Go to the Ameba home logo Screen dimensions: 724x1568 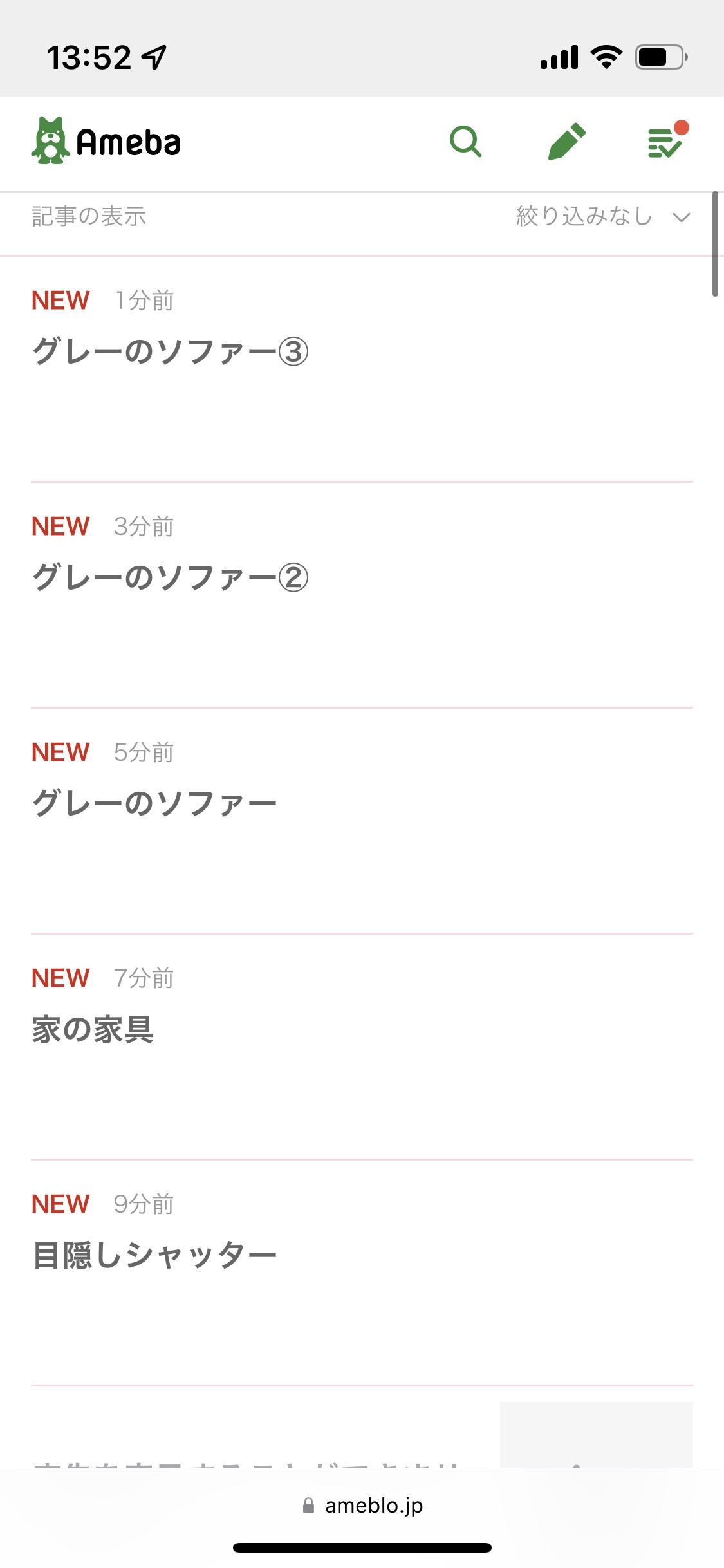(x=106, y=142)
